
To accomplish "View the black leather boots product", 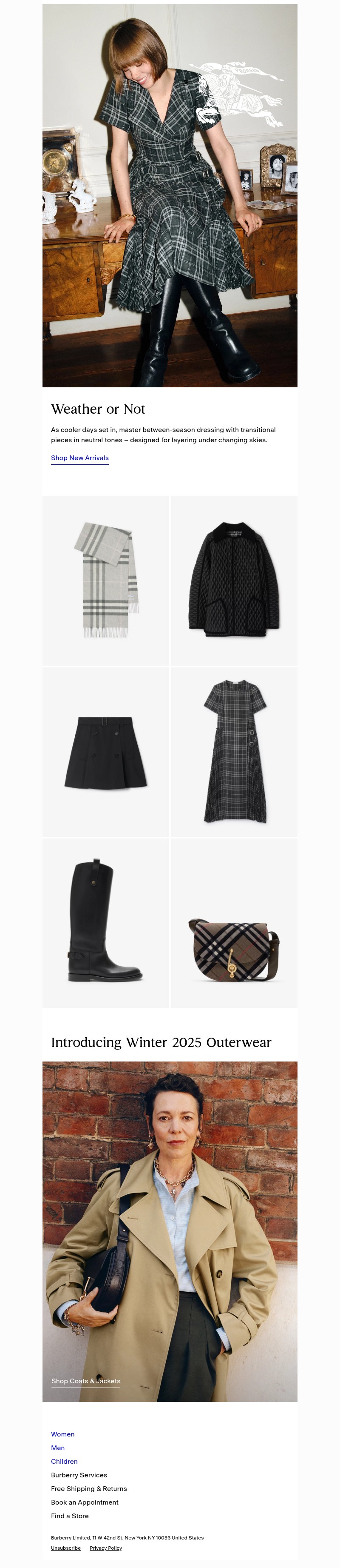I will [x=106, y=923].
